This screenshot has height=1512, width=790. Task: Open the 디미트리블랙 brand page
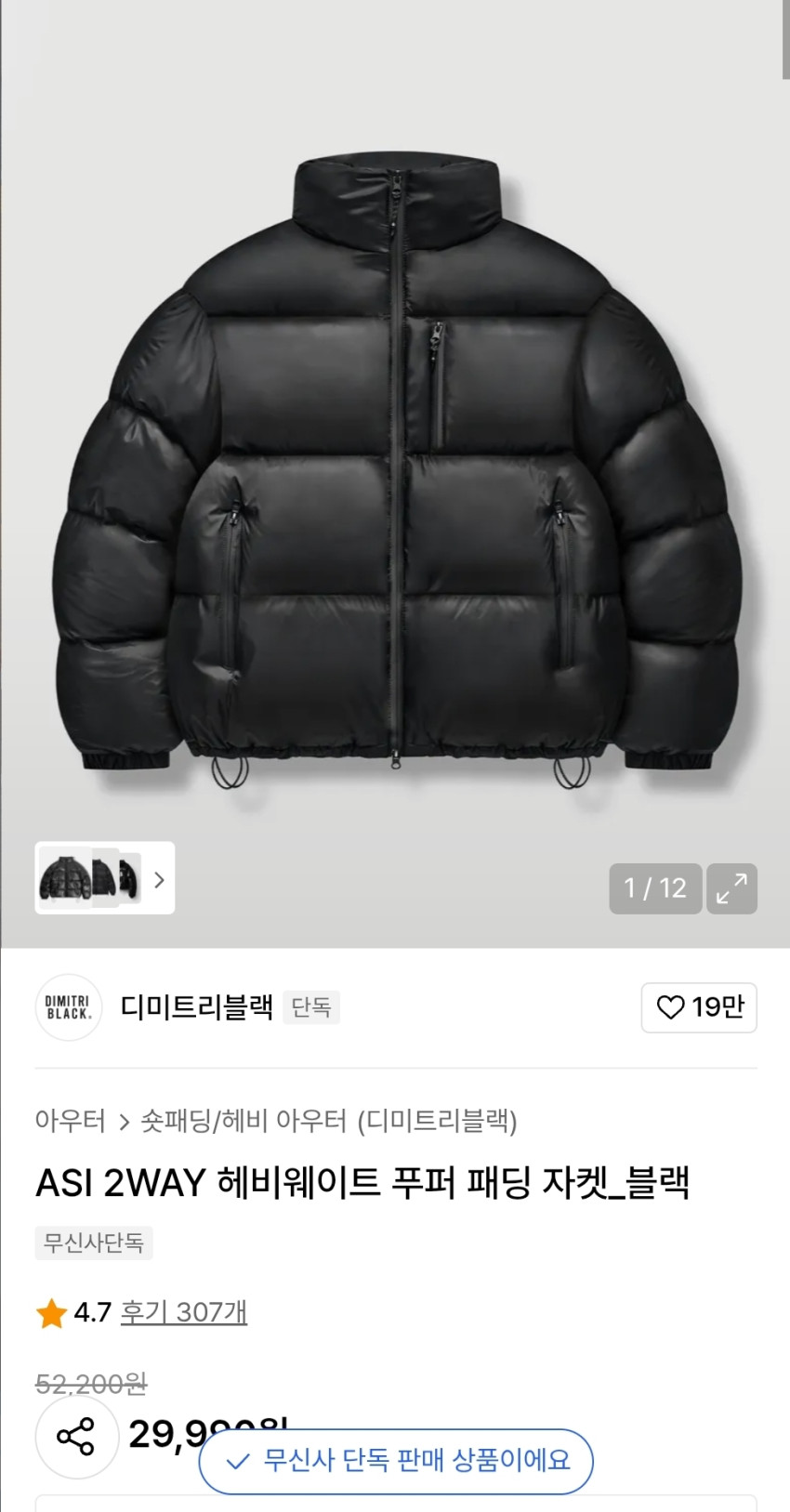[x=196, y=1007]
